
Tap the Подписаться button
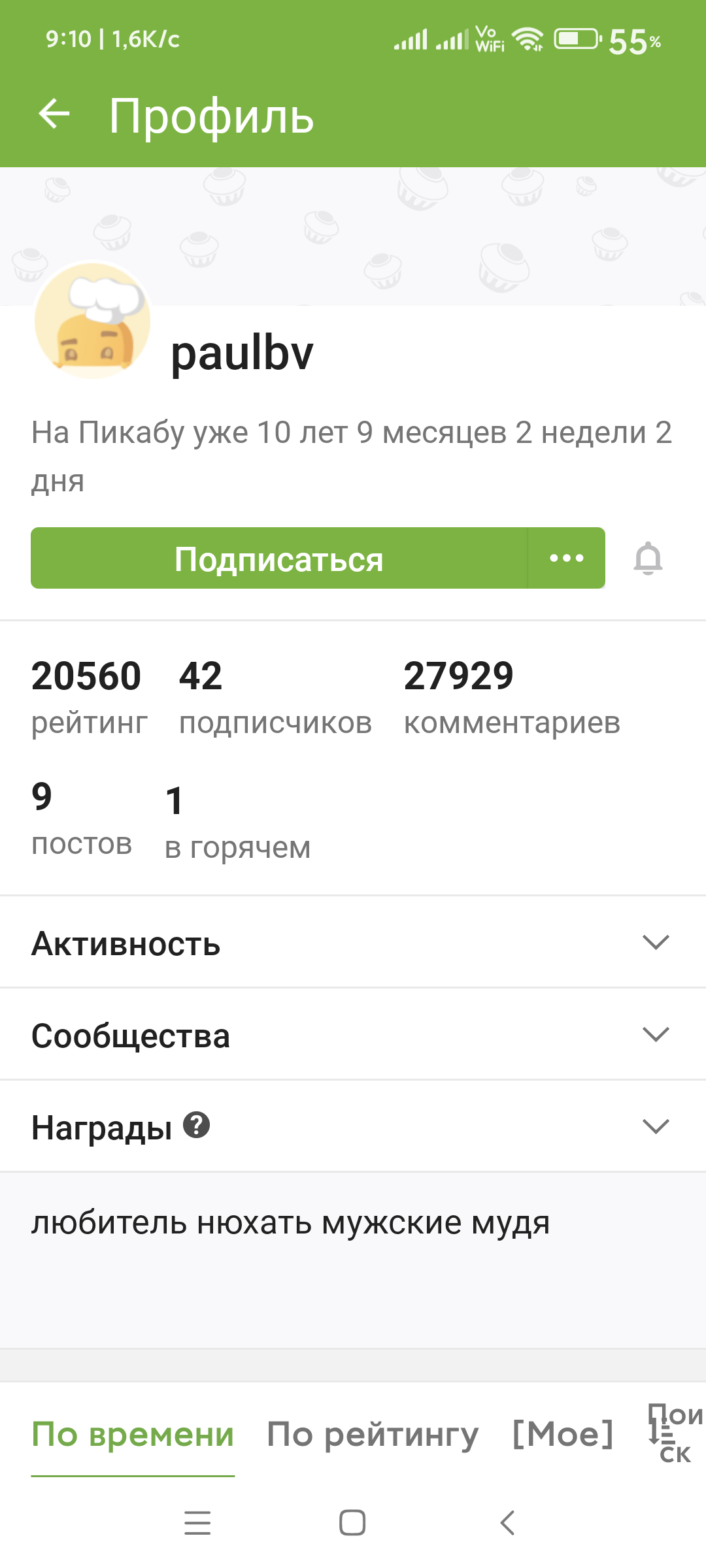coord(279,559)
